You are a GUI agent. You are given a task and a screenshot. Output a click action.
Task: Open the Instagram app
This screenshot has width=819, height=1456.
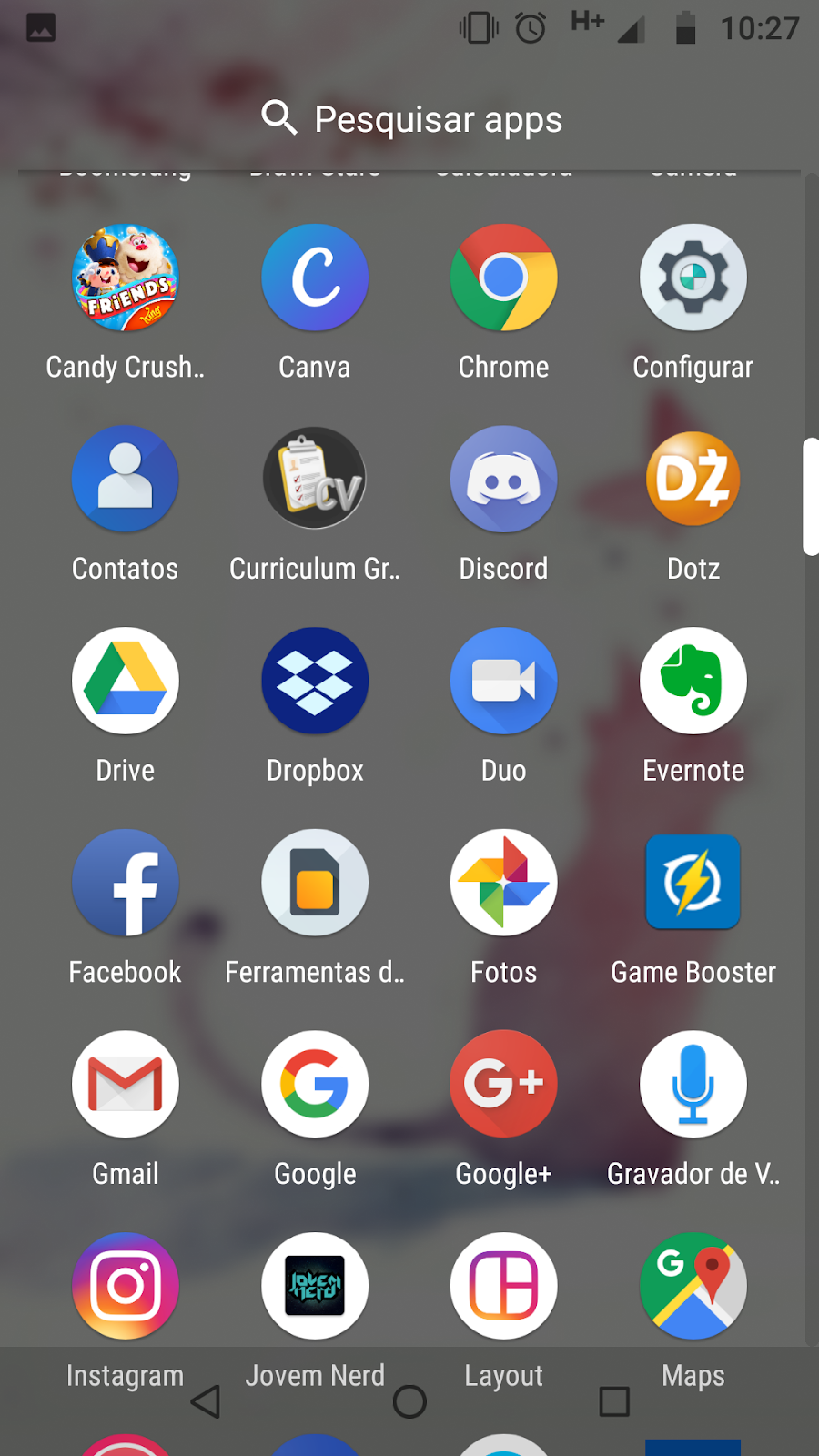point(126,1286)
